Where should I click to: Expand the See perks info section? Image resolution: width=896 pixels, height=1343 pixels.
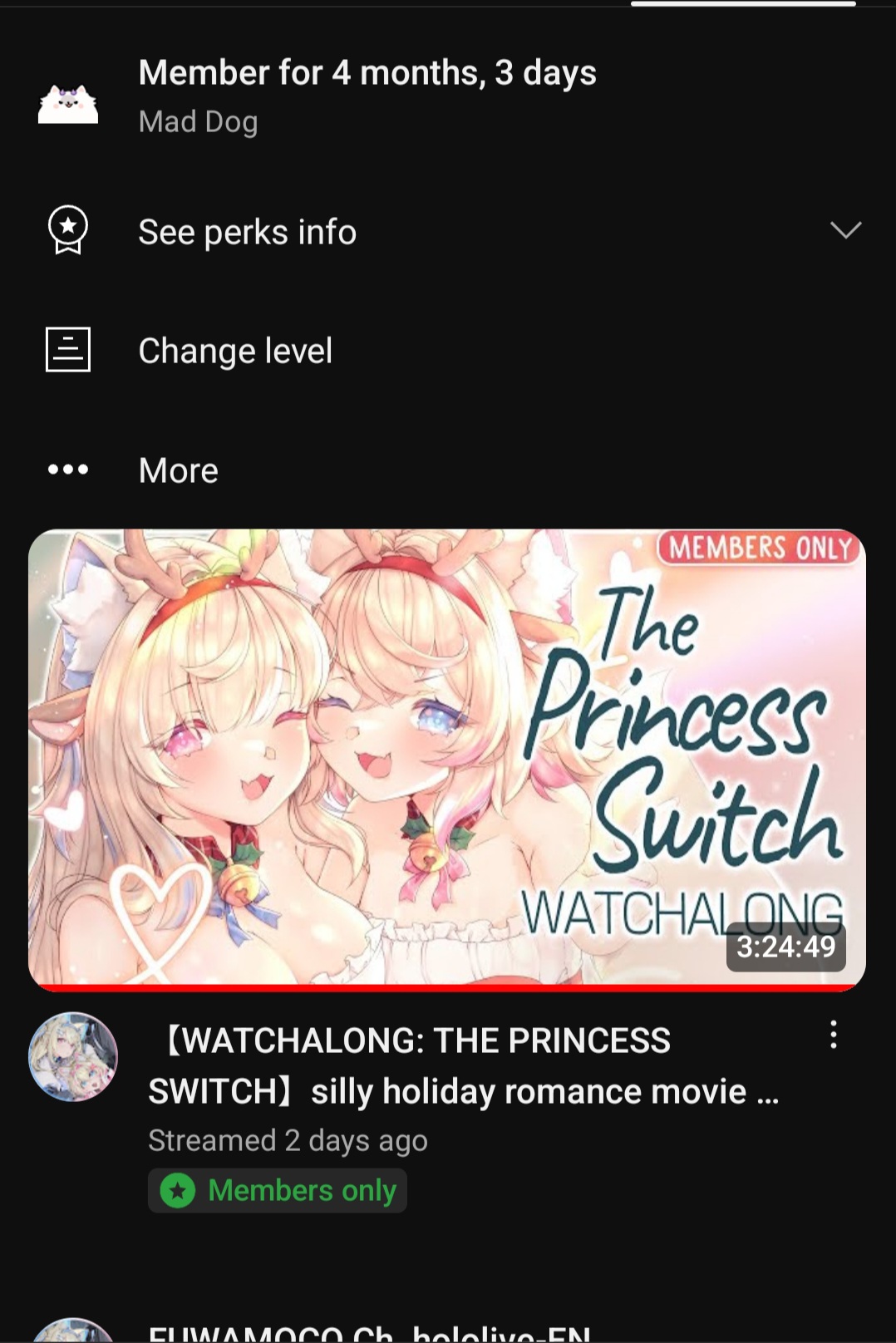click(x=844, y=231)
